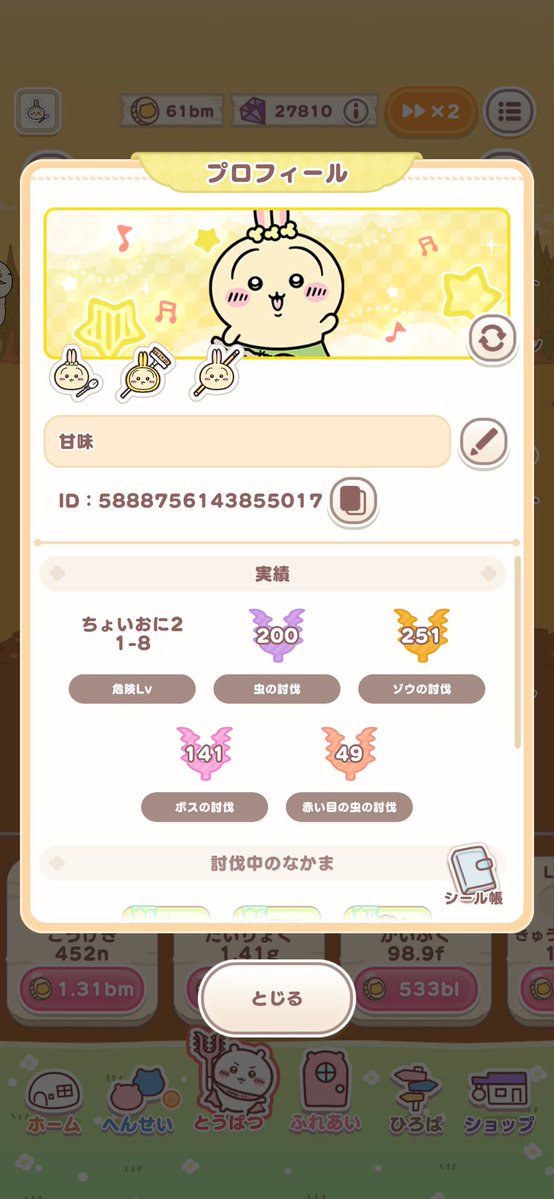Viewport: 554px width, 1199px height.
Task: Copy the player ID
Action: (x=353, y=501)
